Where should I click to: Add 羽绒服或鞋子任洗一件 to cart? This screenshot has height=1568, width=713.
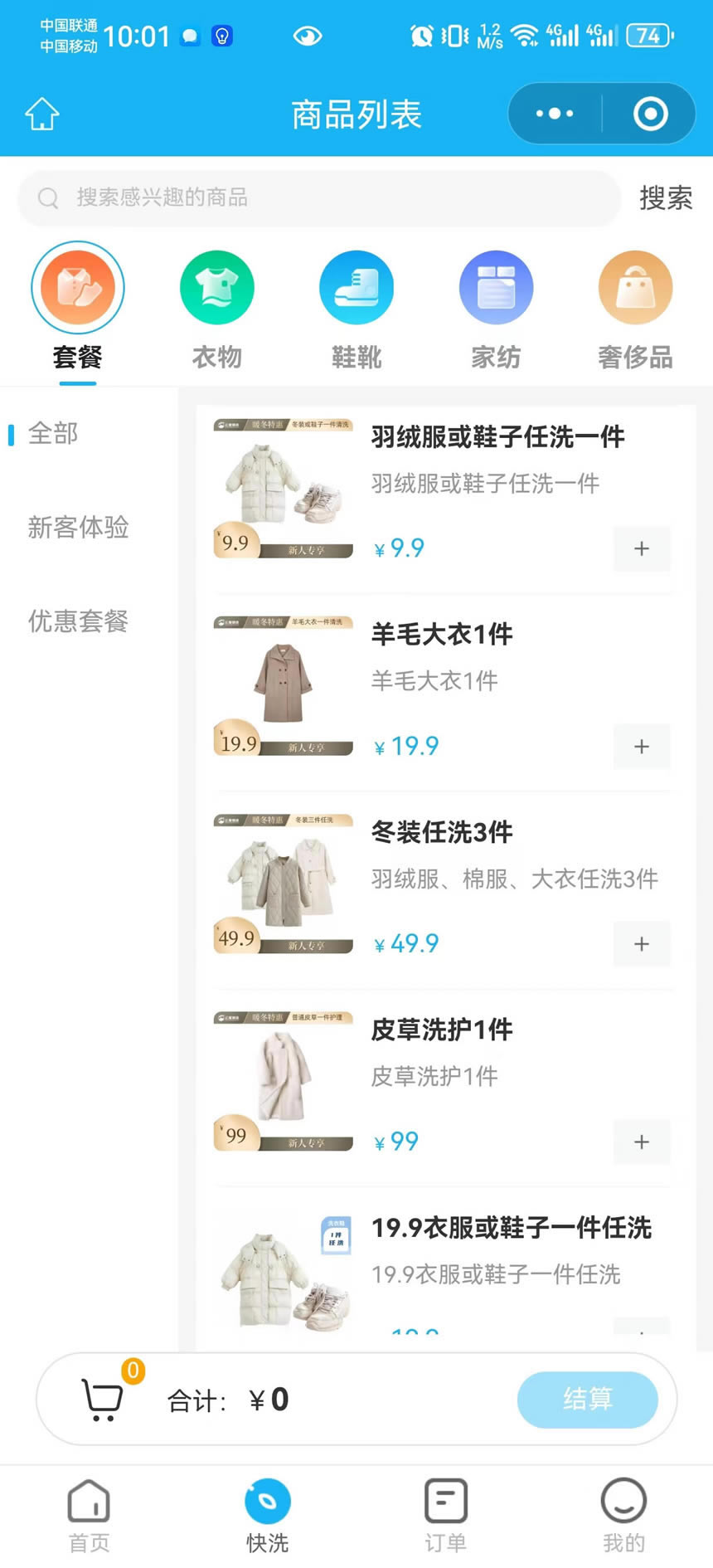641,548
